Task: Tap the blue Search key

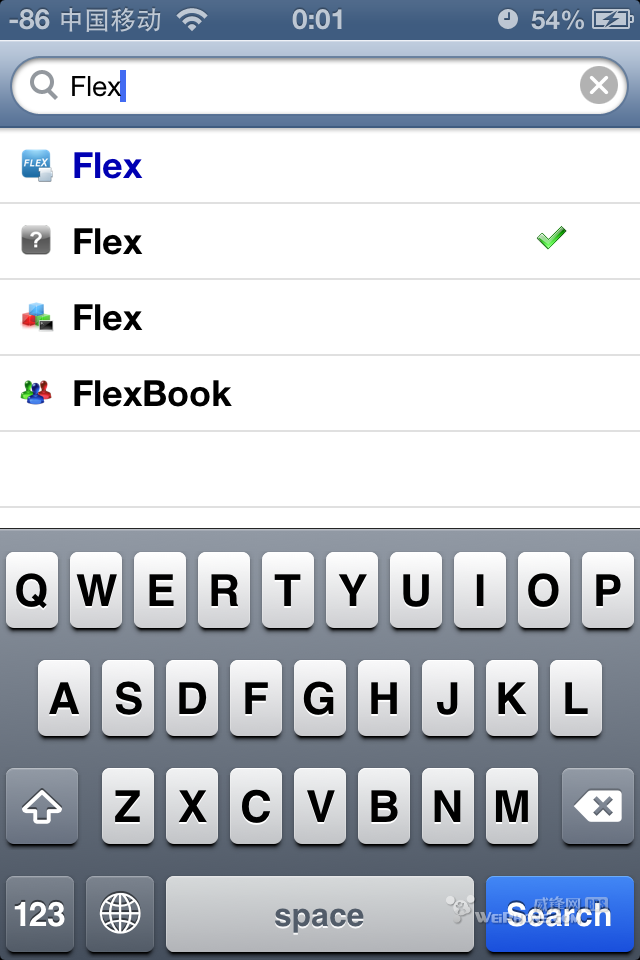Action: click(559, 914)
